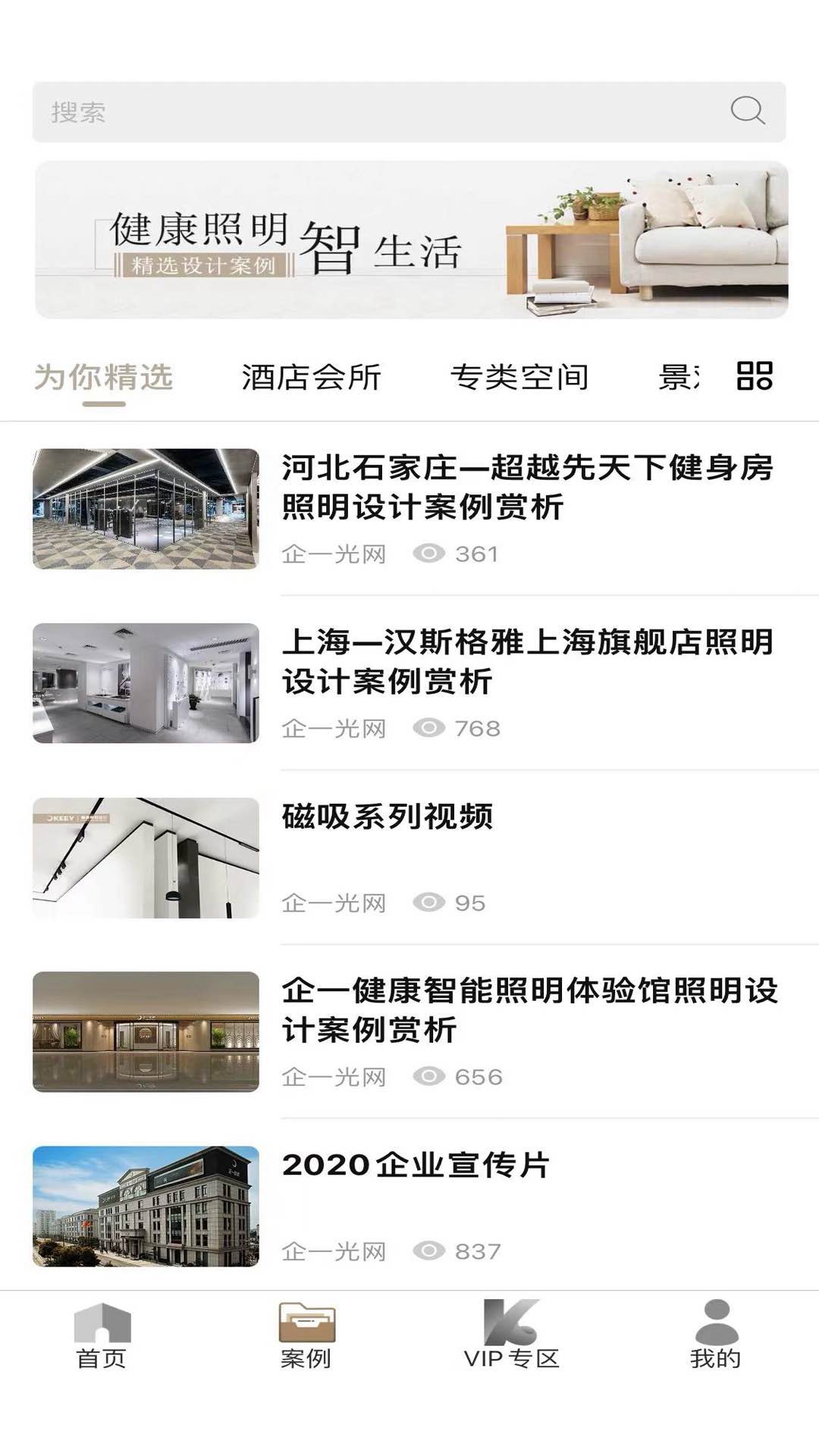Switch to the 案例 tab

coord(306,1335)
